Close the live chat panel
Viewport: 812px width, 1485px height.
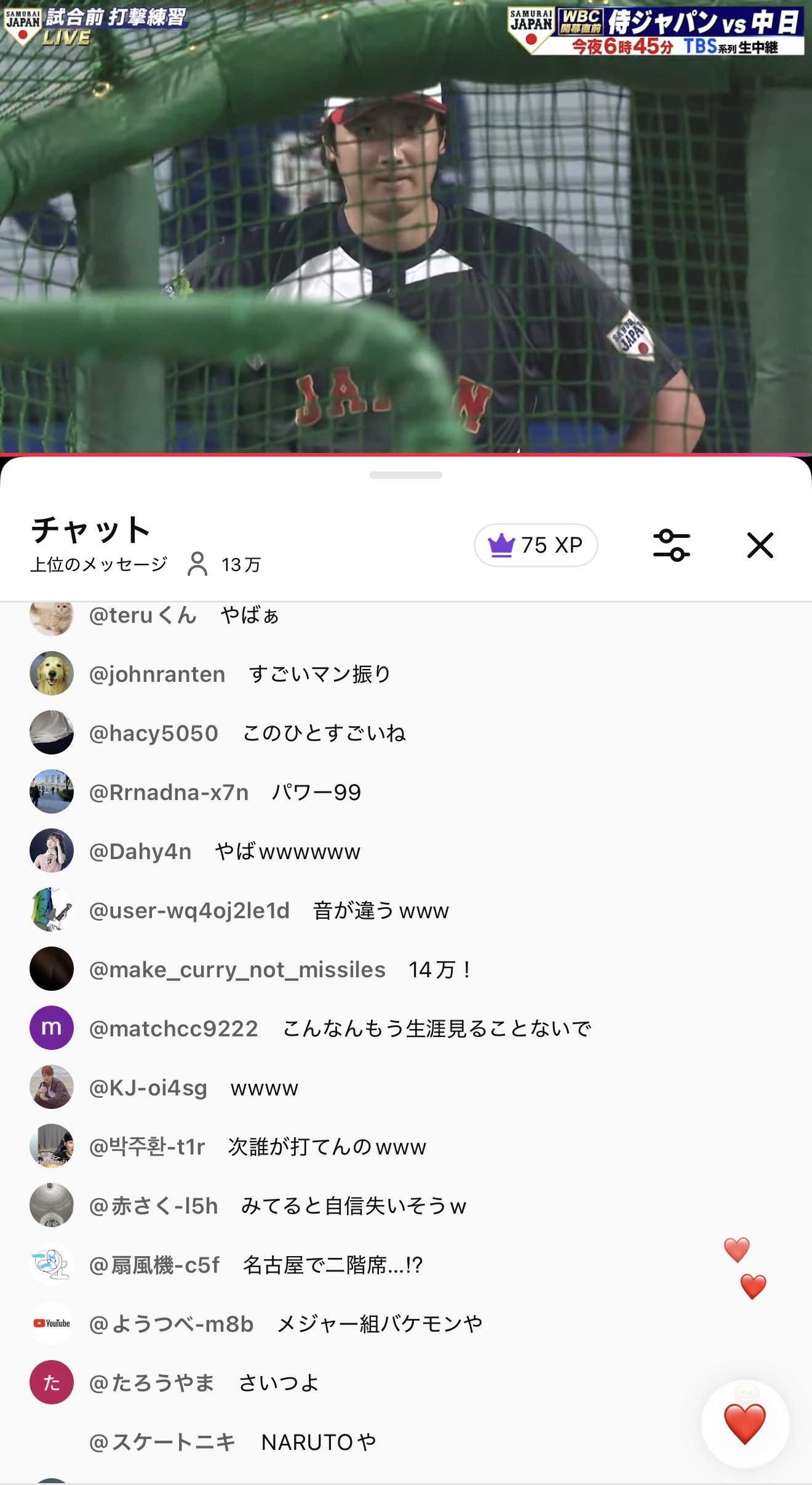pyautogui.click(x=760, y=545)
